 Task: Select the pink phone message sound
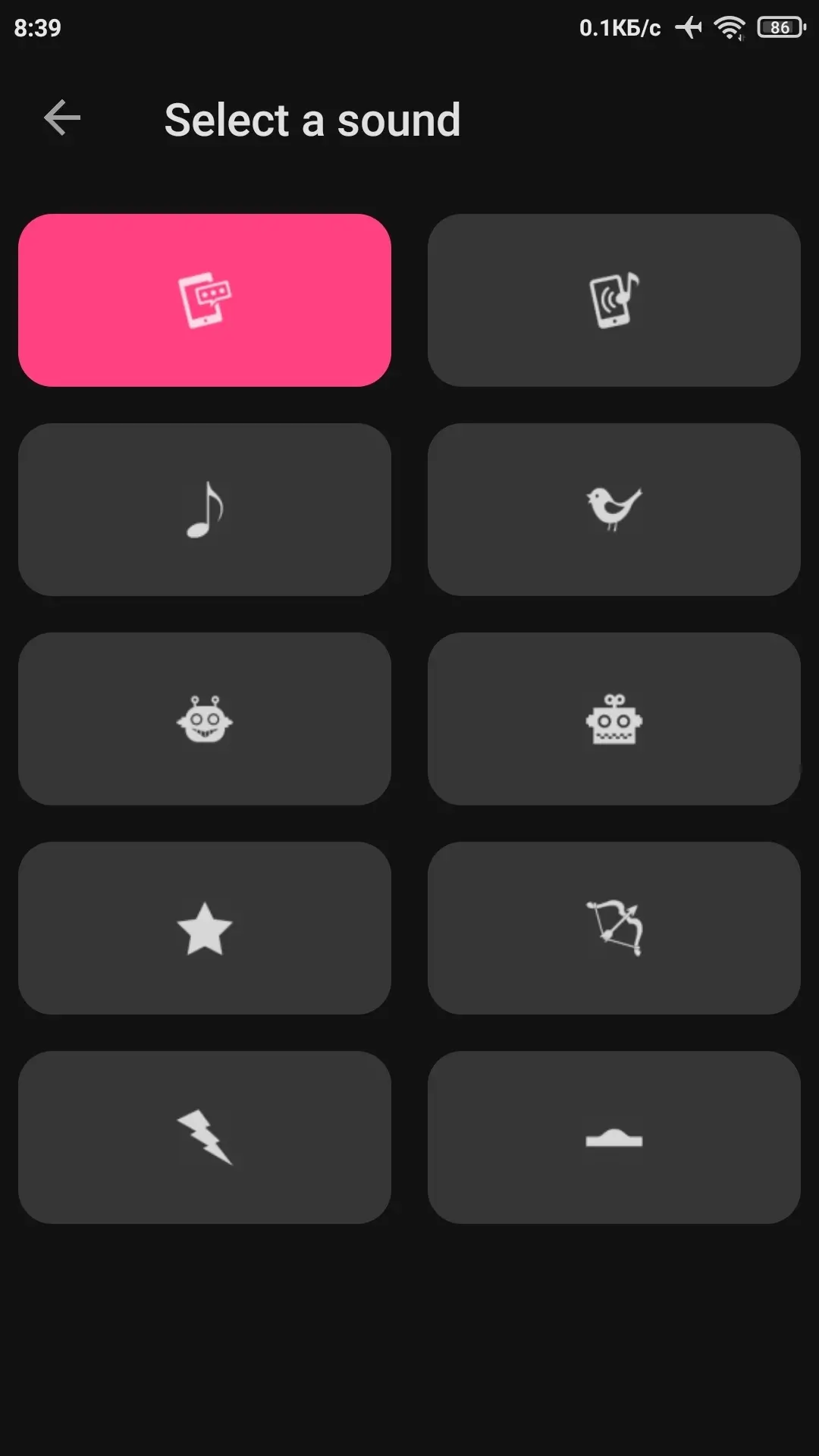click(205, 300)
